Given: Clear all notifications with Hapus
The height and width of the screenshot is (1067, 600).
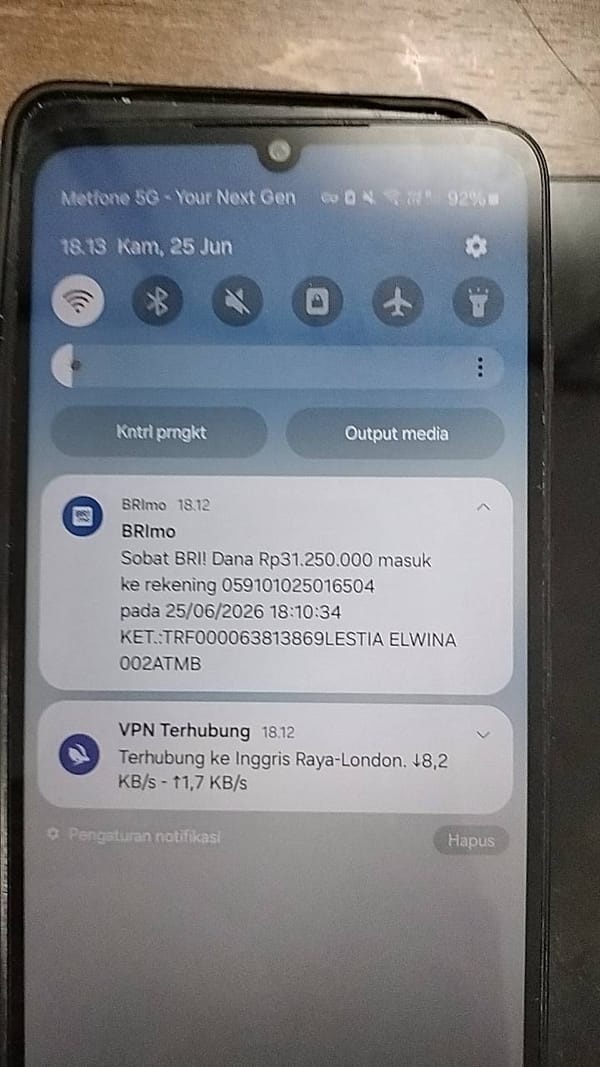Looking at the screenshot, I should point(471,840).
